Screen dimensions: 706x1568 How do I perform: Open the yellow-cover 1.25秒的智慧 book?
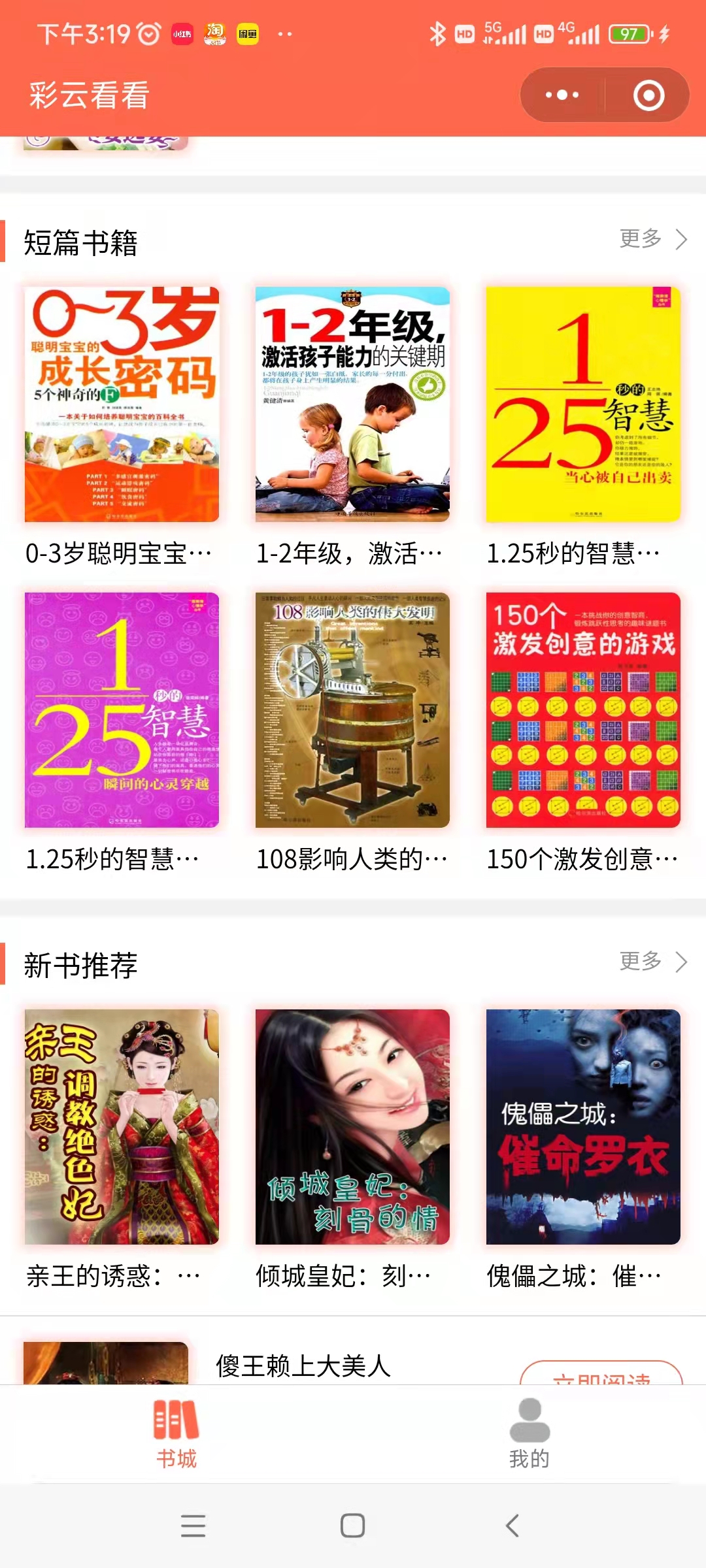pyautogui.click(x=583, y=404)
